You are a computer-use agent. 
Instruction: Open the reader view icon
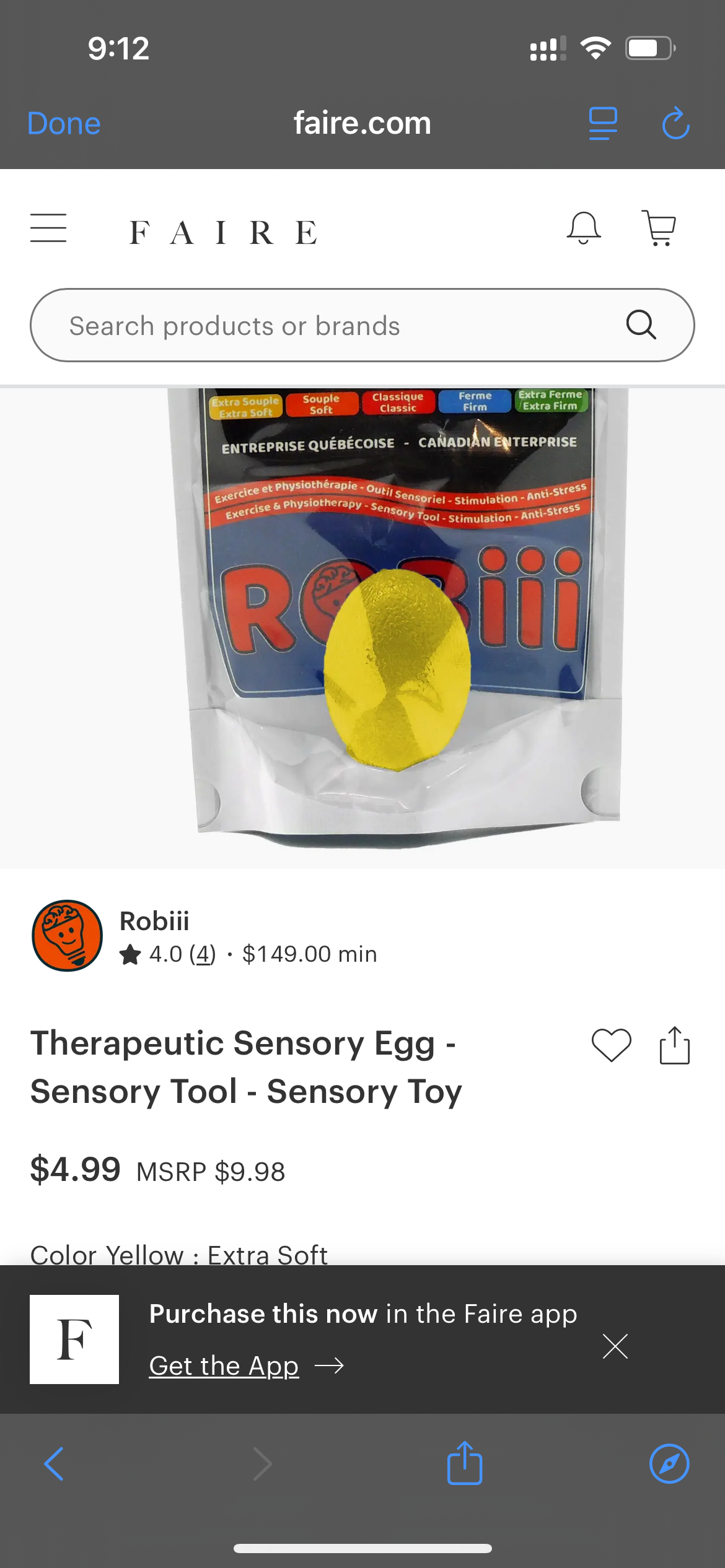pos(602,123)
